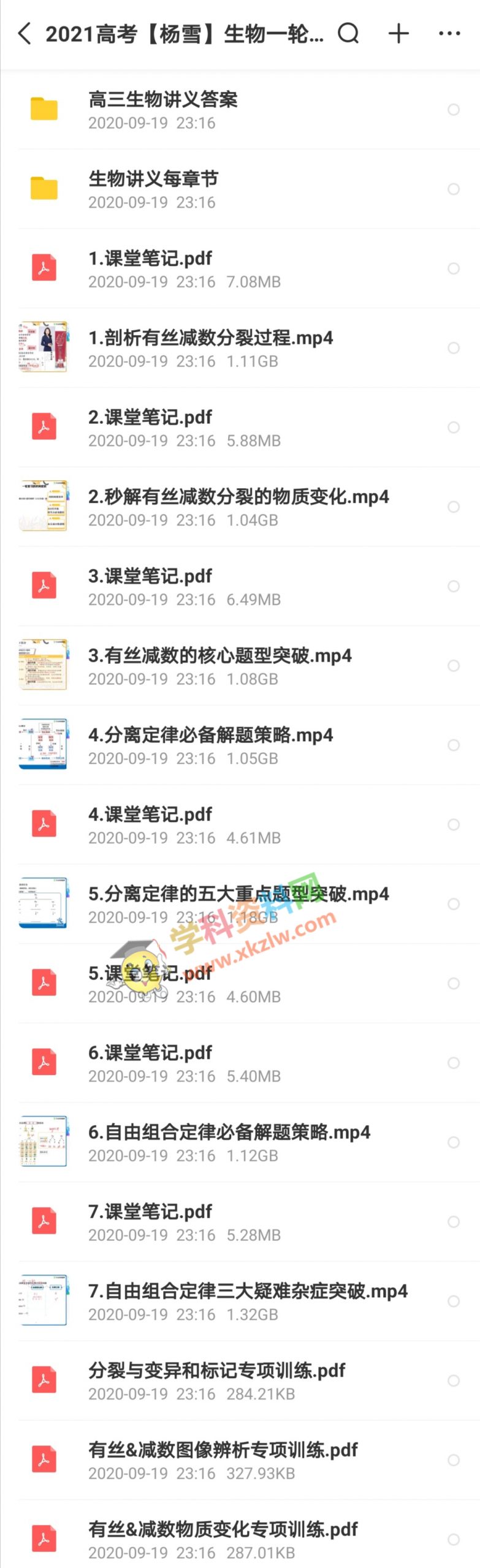
Task: Open 2.课堂笔记.pdf
Action: pyautogui.click(x=150, y=427)
